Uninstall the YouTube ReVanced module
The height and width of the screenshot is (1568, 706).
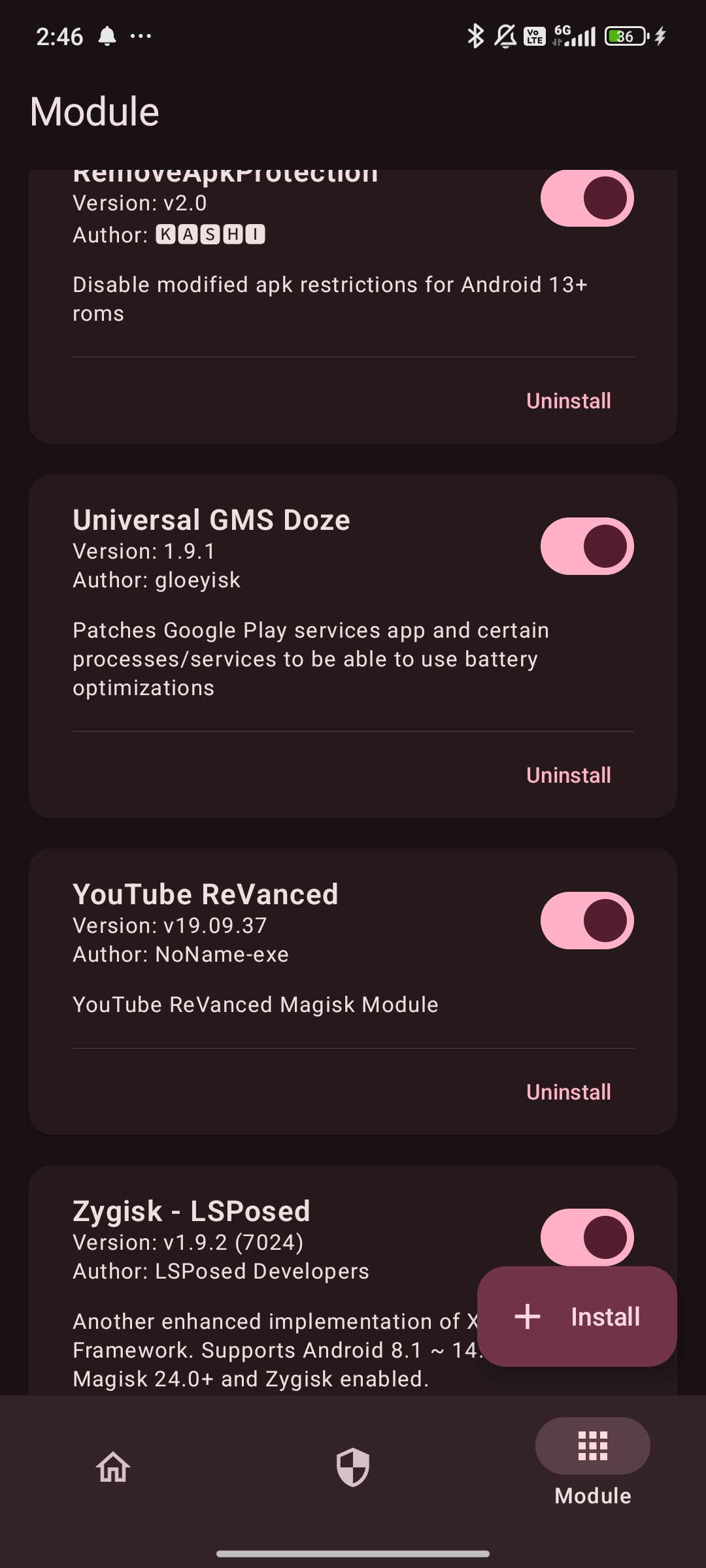(569, 1092)
